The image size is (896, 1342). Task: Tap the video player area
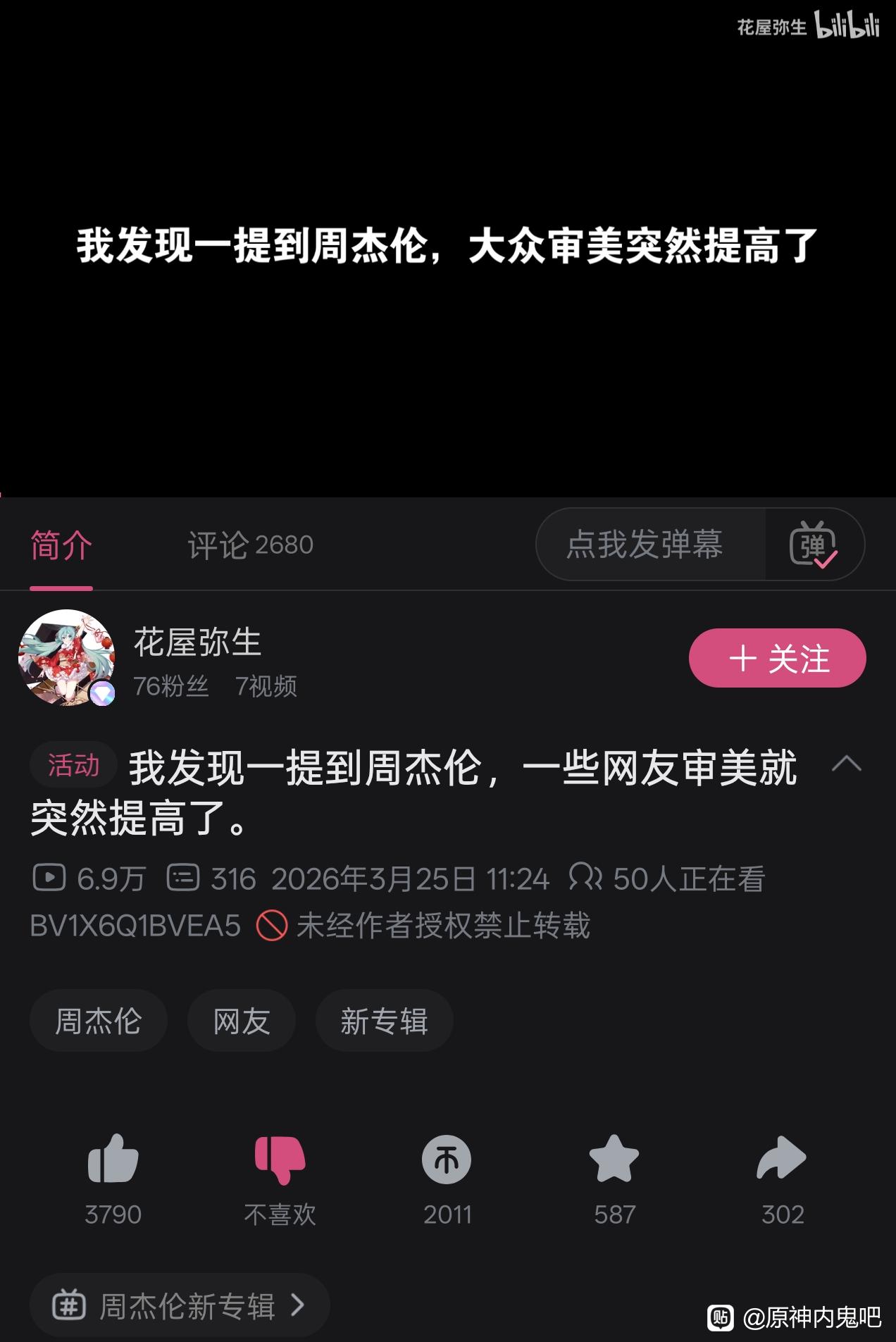(448, 248)
